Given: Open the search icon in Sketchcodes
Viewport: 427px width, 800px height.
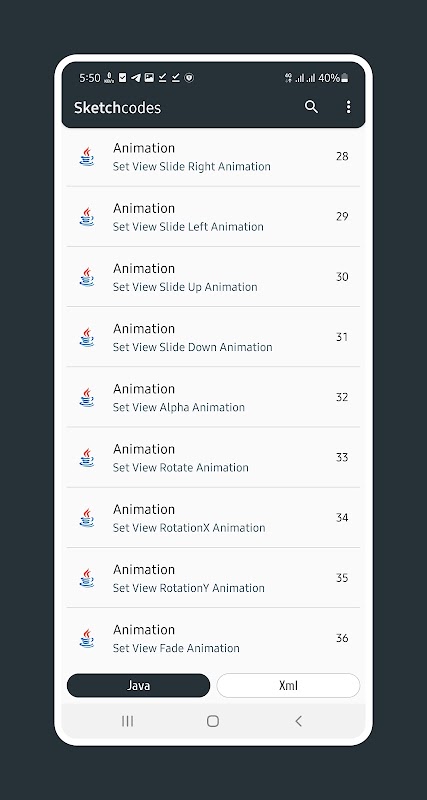Looking at the screenshot, I should click(x=311, y=107).
